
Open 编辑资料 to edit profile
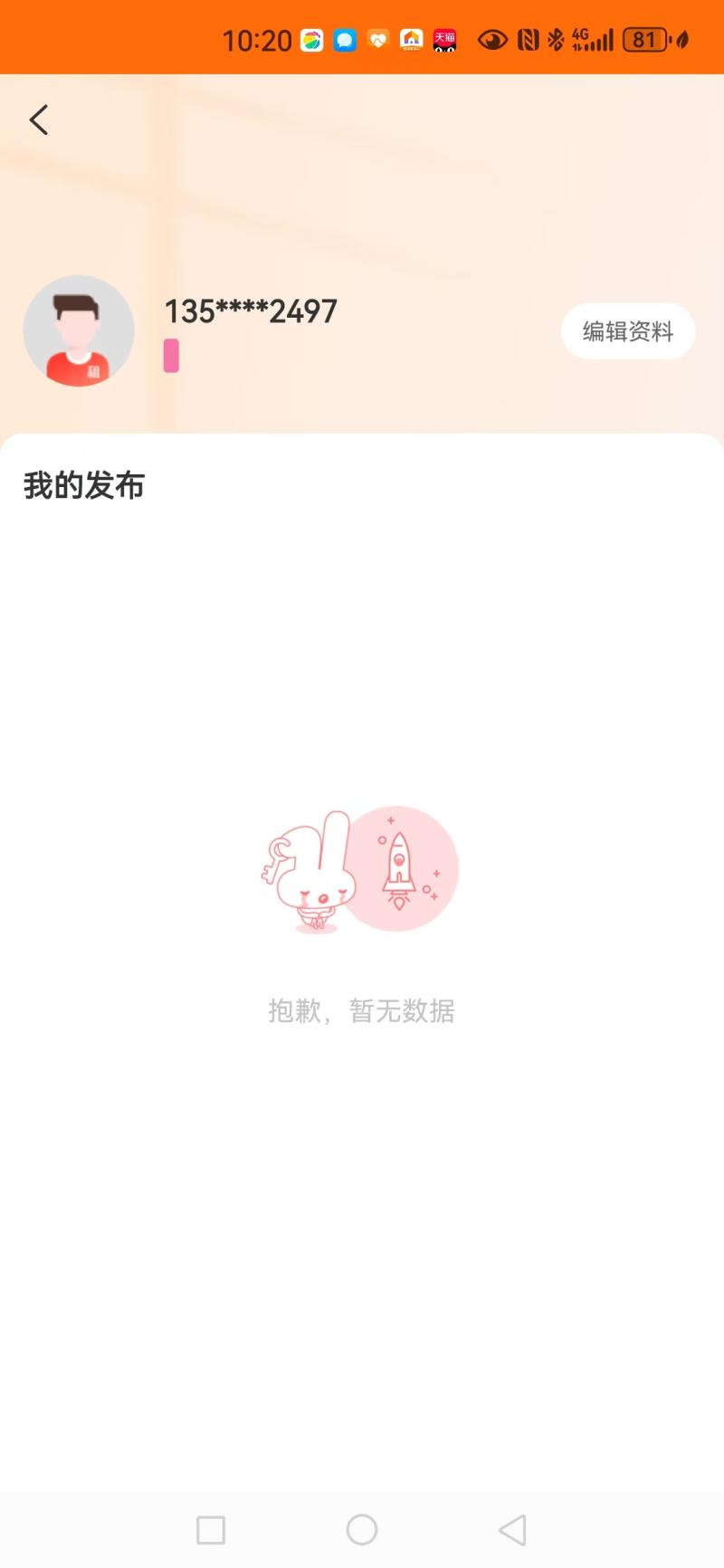click(x=628, y=331)
